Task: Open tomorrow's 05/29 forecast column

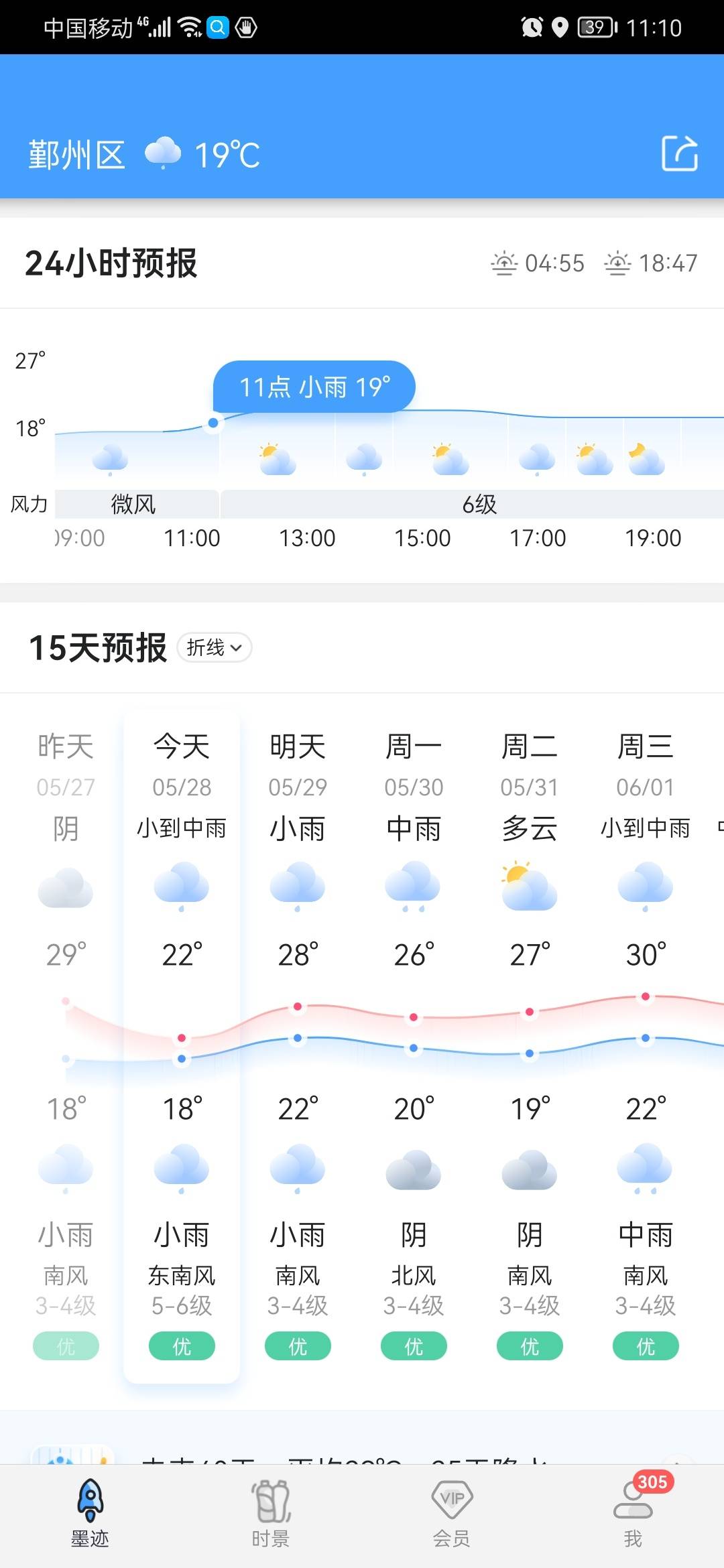Action: coord(298,1046)
